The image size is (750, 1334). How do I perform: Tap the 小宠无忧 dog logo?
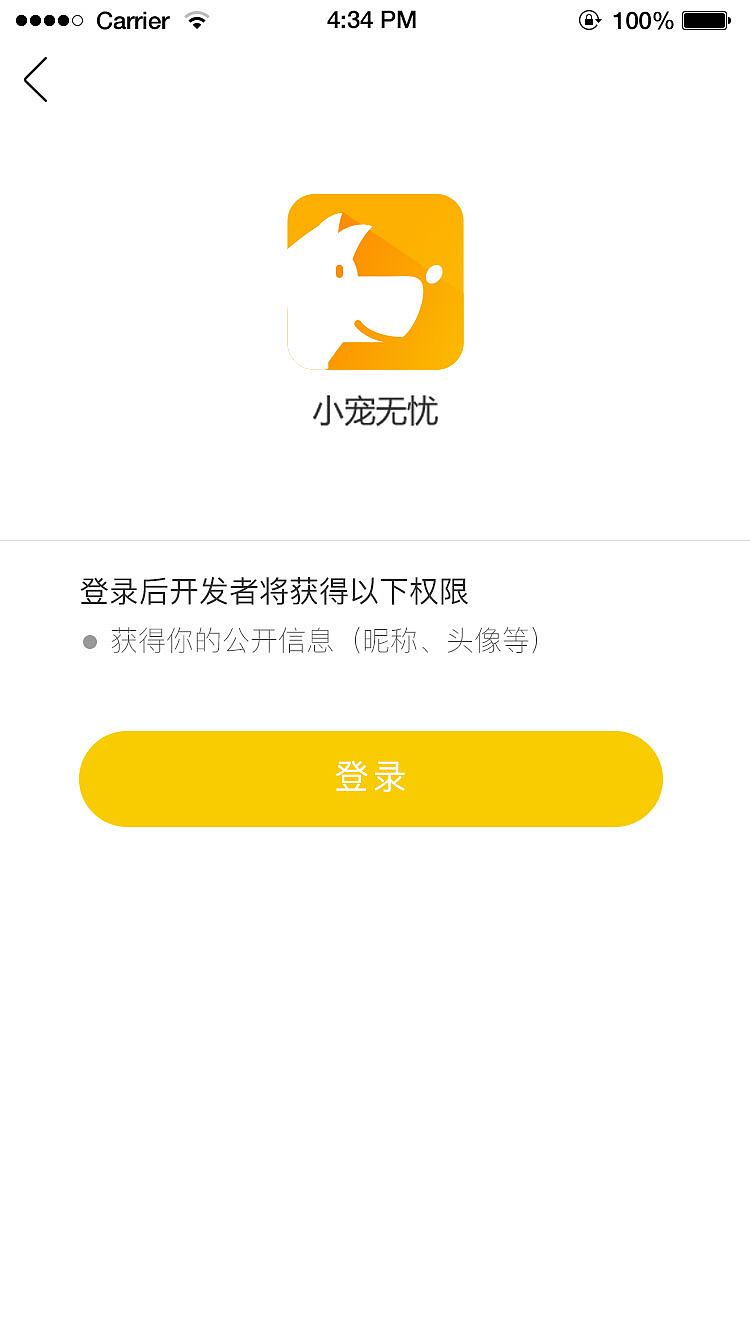tap(375, 281)
